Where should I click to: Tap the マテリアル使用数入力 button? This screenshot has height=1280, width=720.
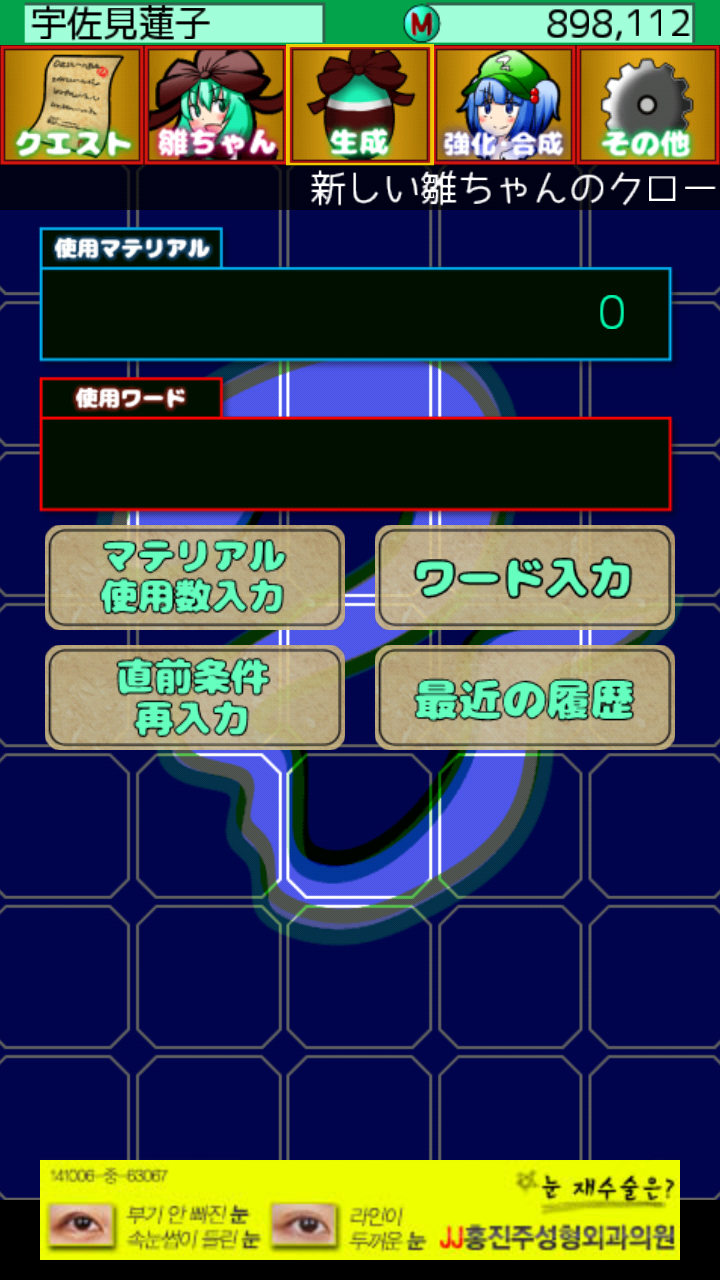[x=195, y=578]
